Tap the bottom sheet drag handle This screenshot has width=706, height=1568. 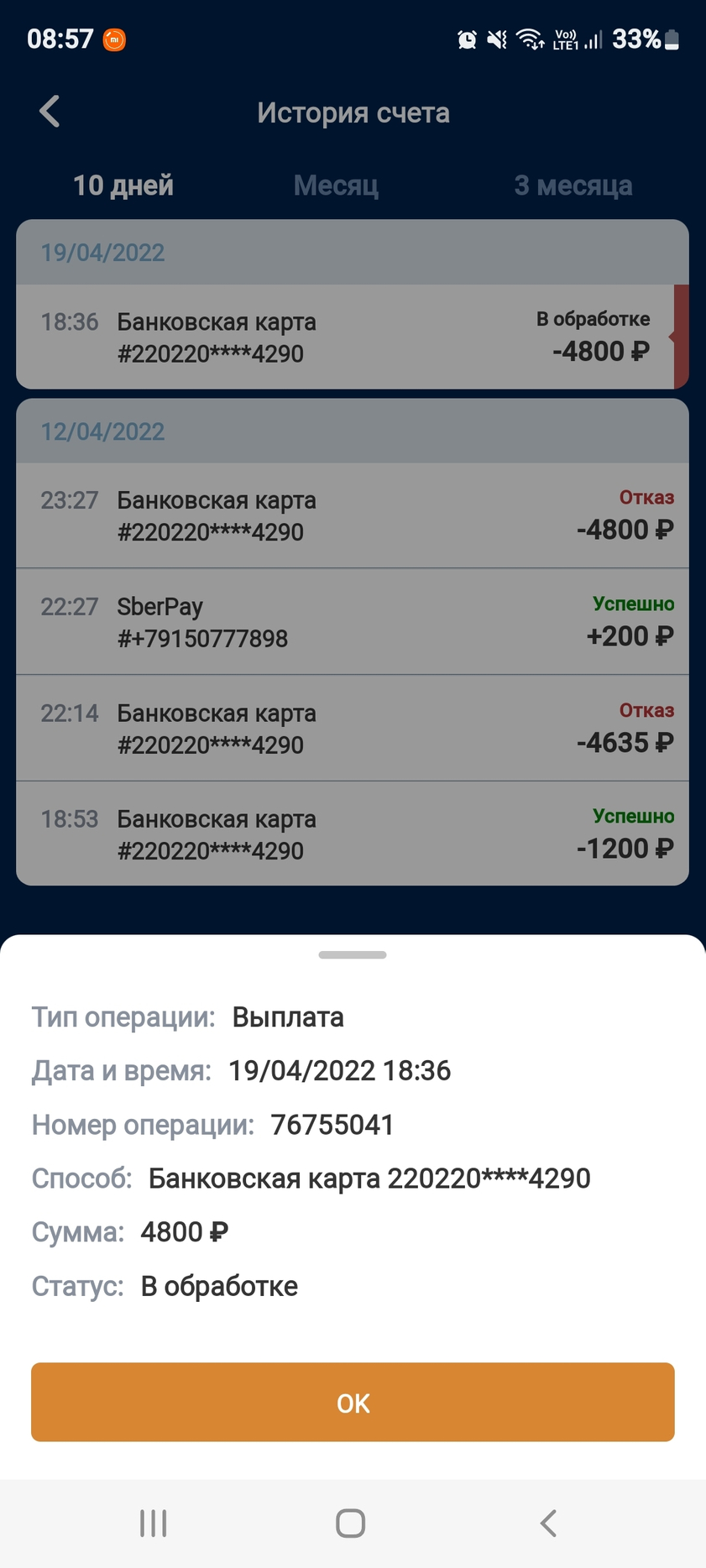point(353,954)
